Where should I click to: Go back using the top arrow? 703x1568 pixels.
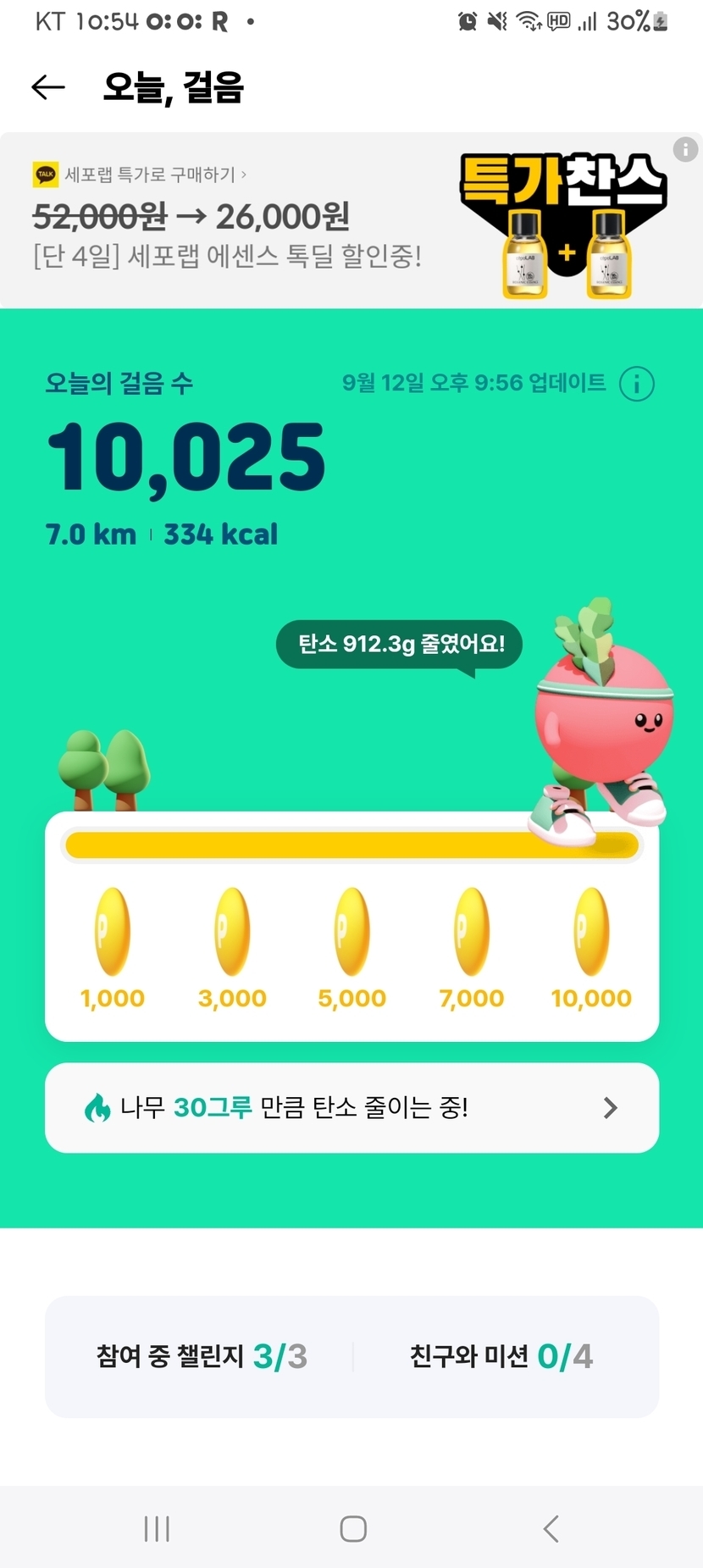click(48, 86)
